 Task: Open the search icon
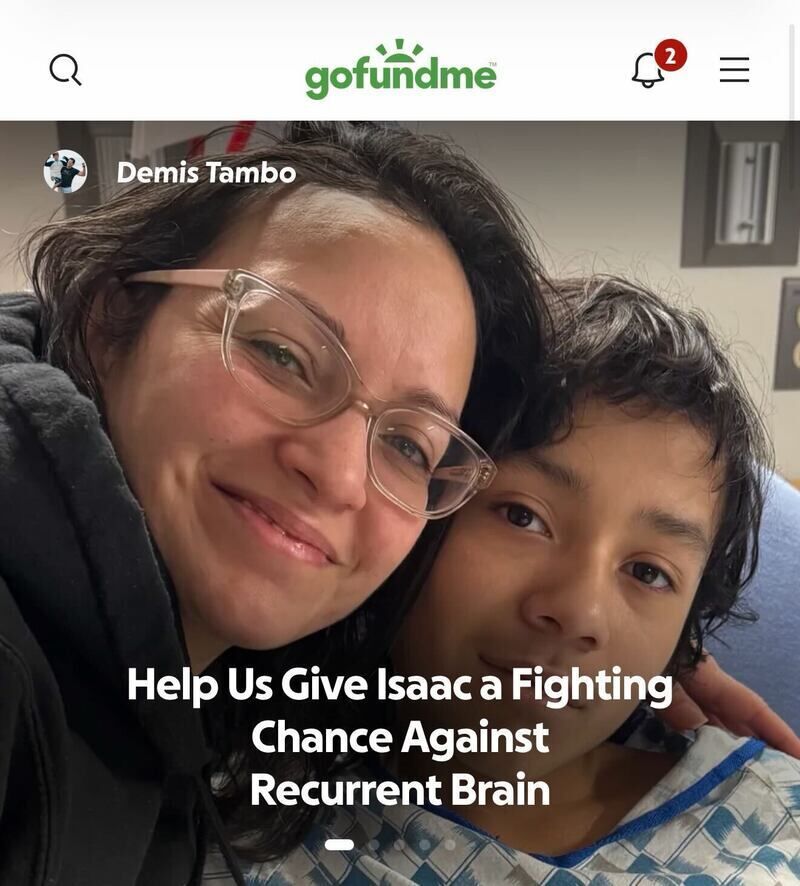[66, 70]
